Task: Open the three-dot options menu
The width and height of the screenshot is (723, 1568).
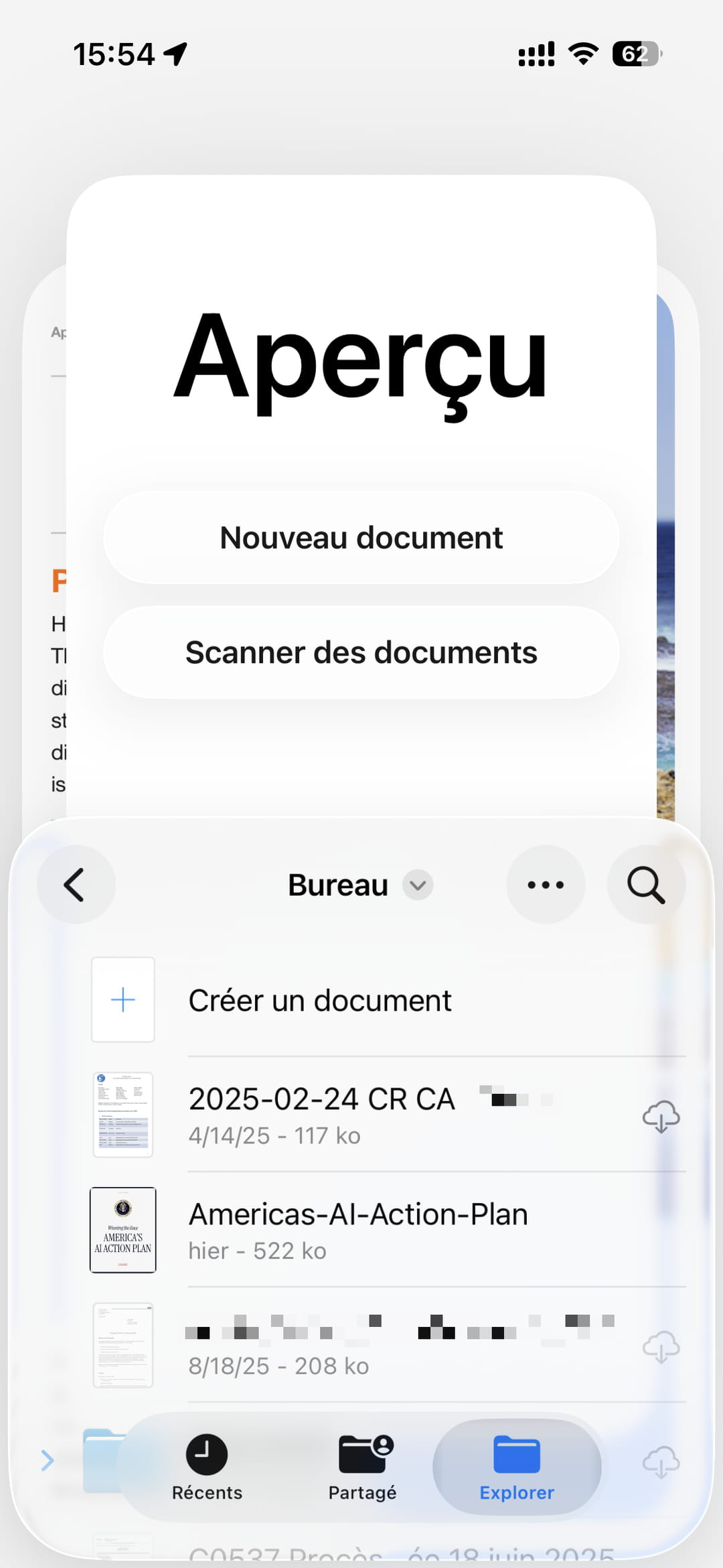Action: pyautogui.click(x=546, y=885)
